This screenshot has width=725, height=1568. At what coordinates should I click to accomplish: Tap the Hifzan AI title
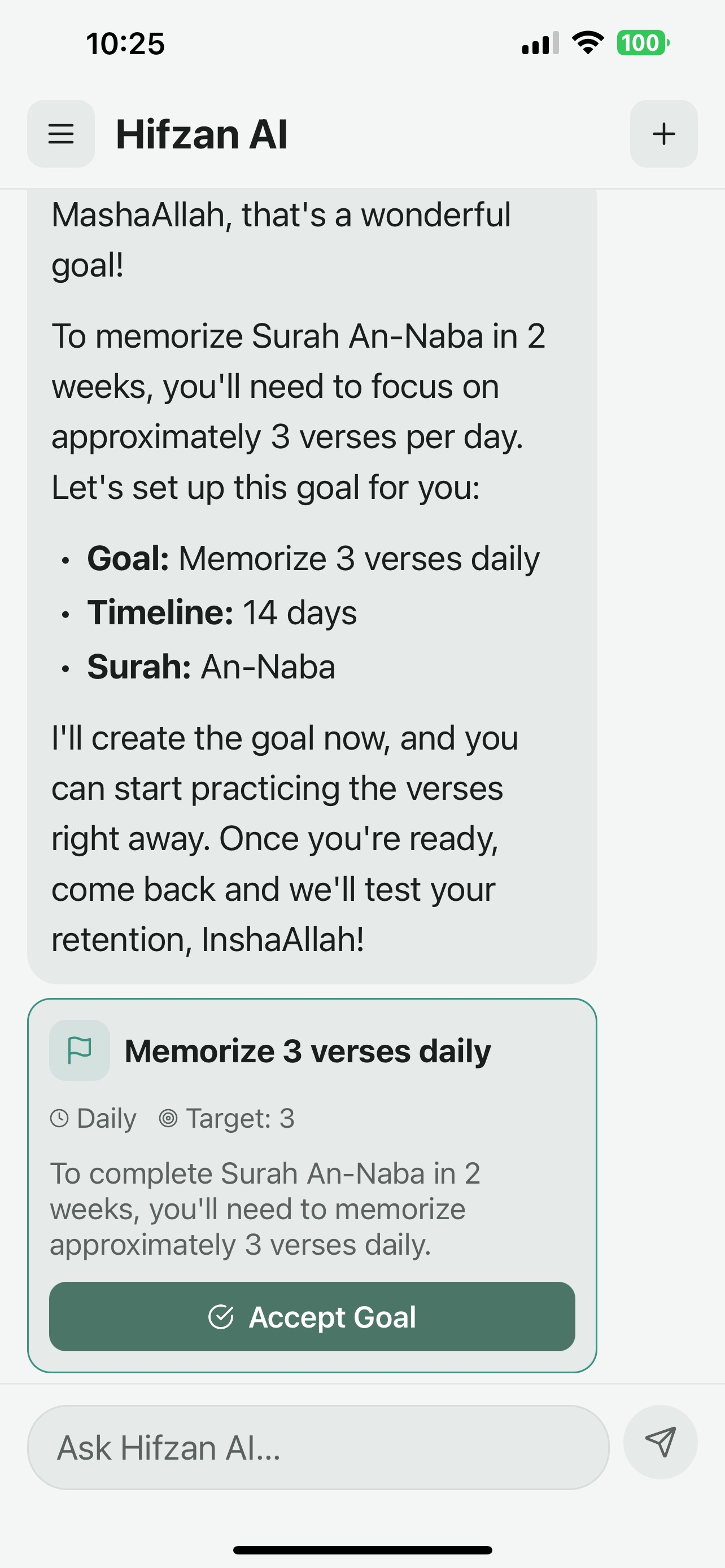click(x=203, y=134)
